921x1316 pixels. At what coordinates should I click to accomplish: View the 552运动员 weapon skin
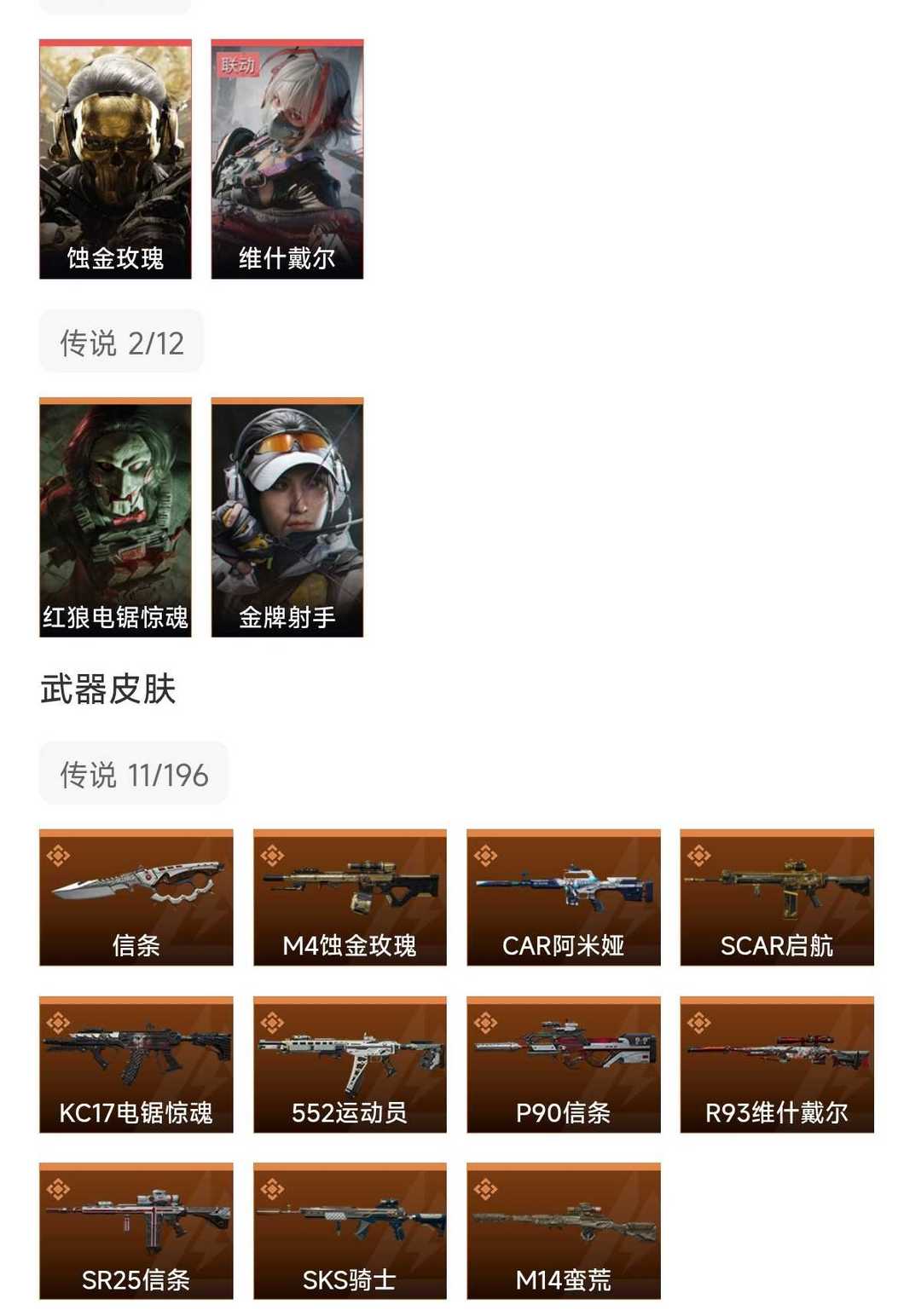pyautogui.click(x=350, y=1064)
